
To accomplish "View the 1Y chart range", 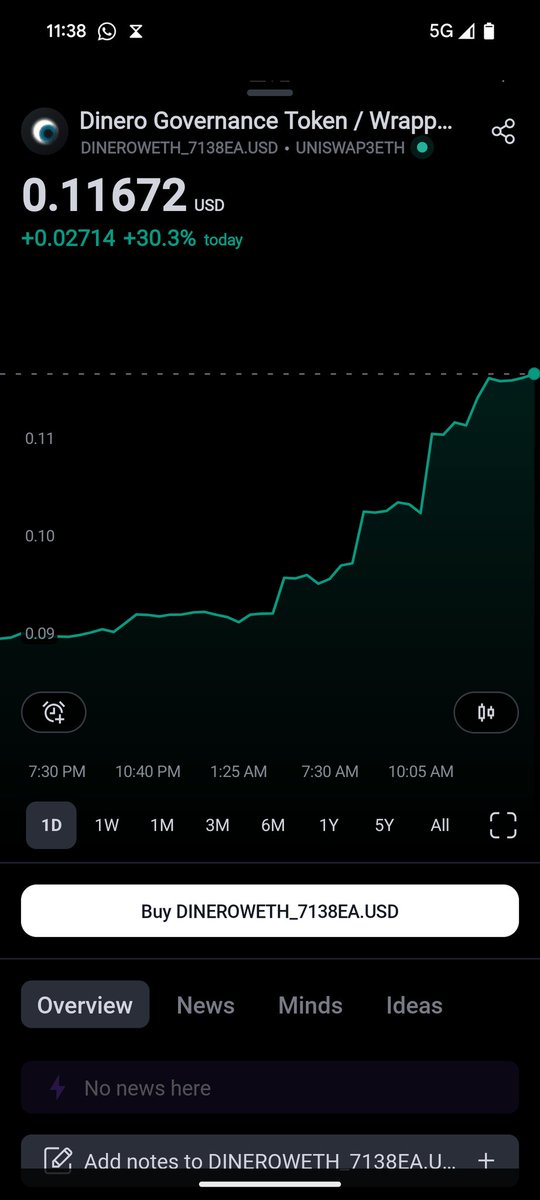I will point(329,825).
